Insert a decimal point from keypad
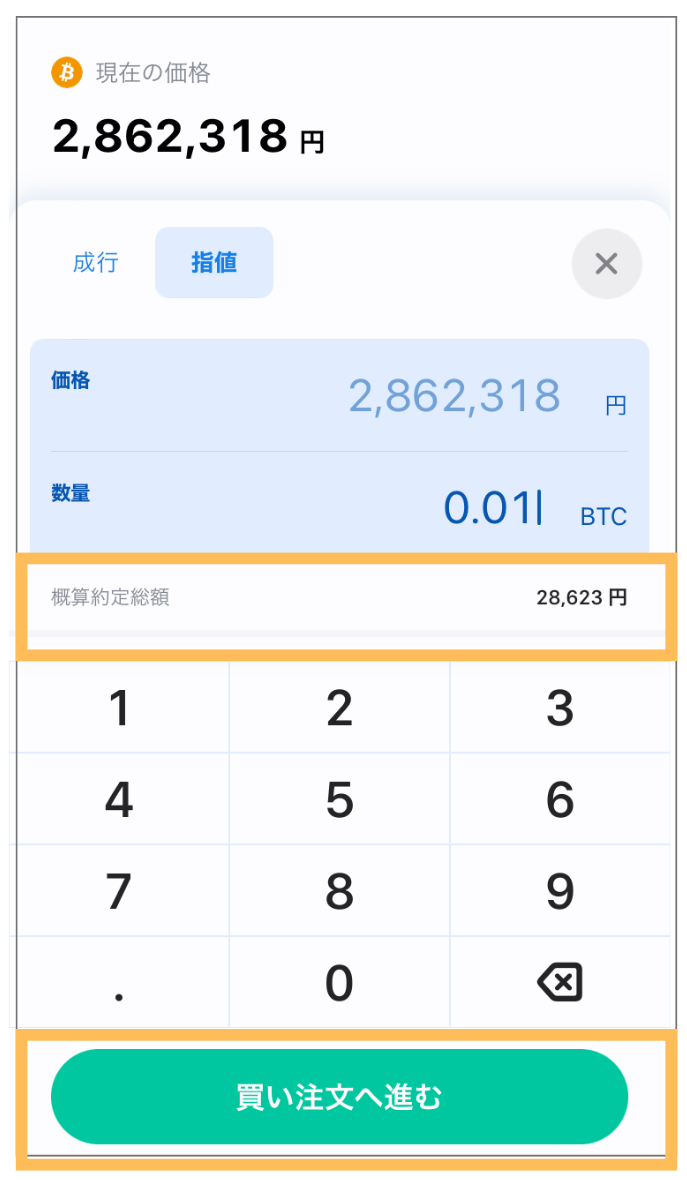687x1180 pixels. [120, 983]
